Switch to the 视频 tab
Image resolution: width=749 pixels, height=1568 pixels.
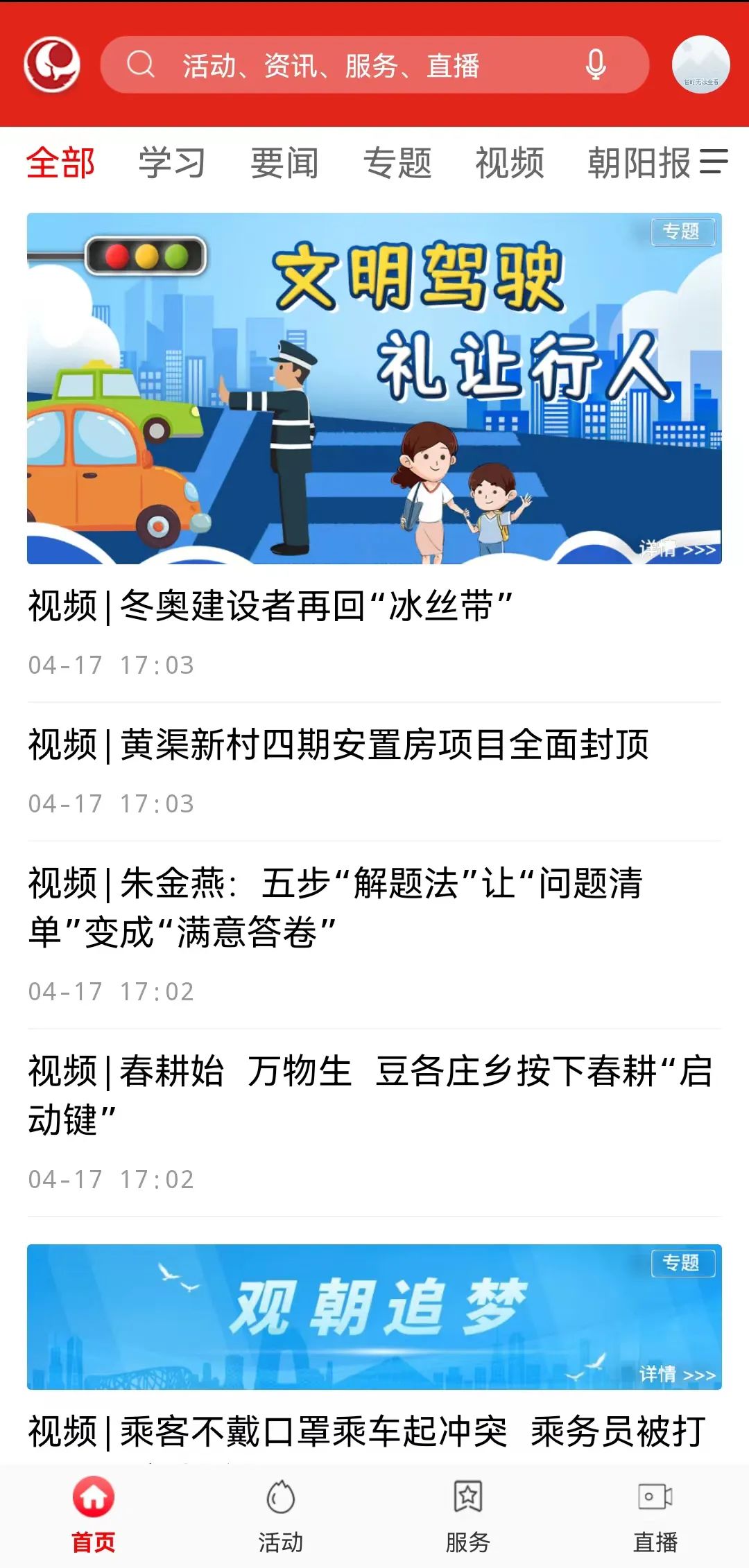tap(510, 164)
